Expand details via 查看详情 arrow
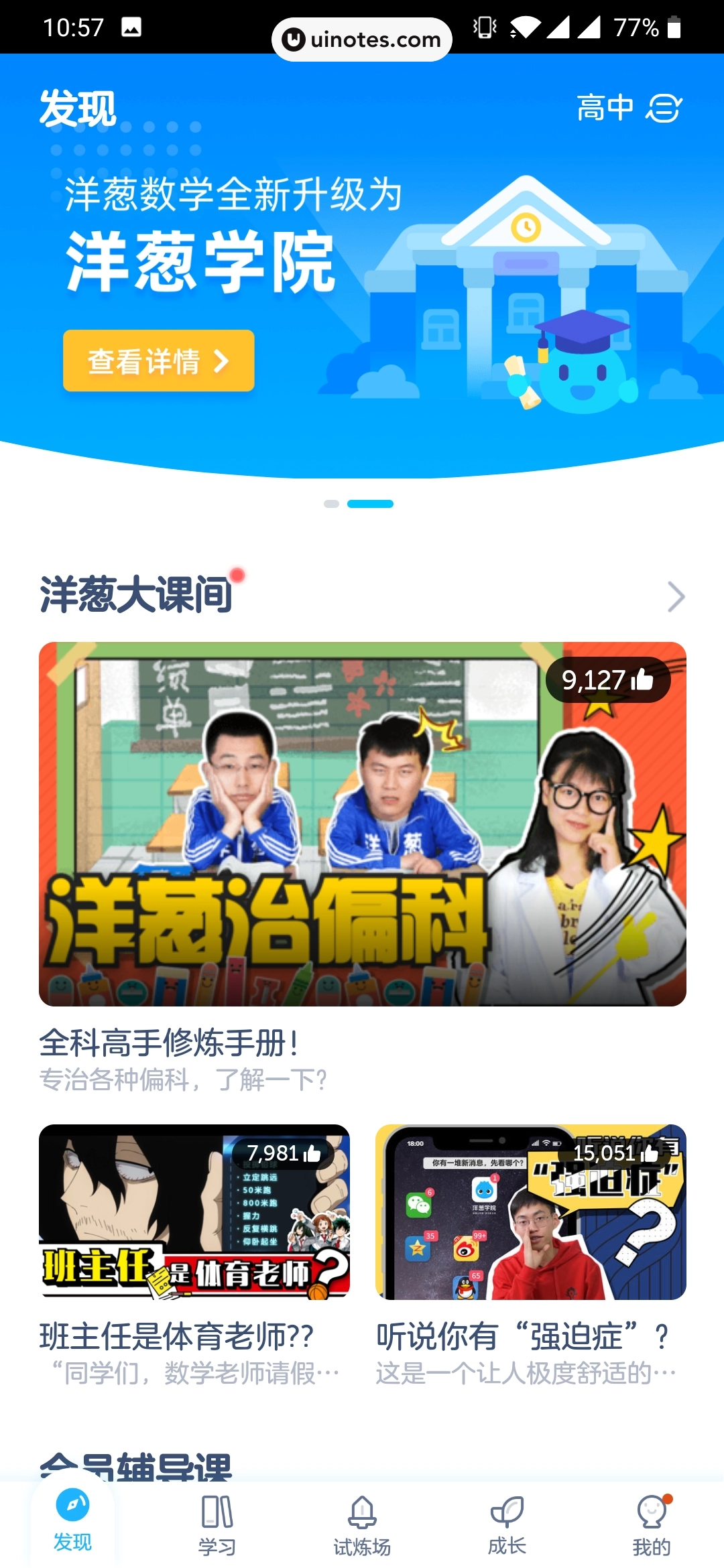The height and width of the screenshot is (1568, 724). [221, 361]
